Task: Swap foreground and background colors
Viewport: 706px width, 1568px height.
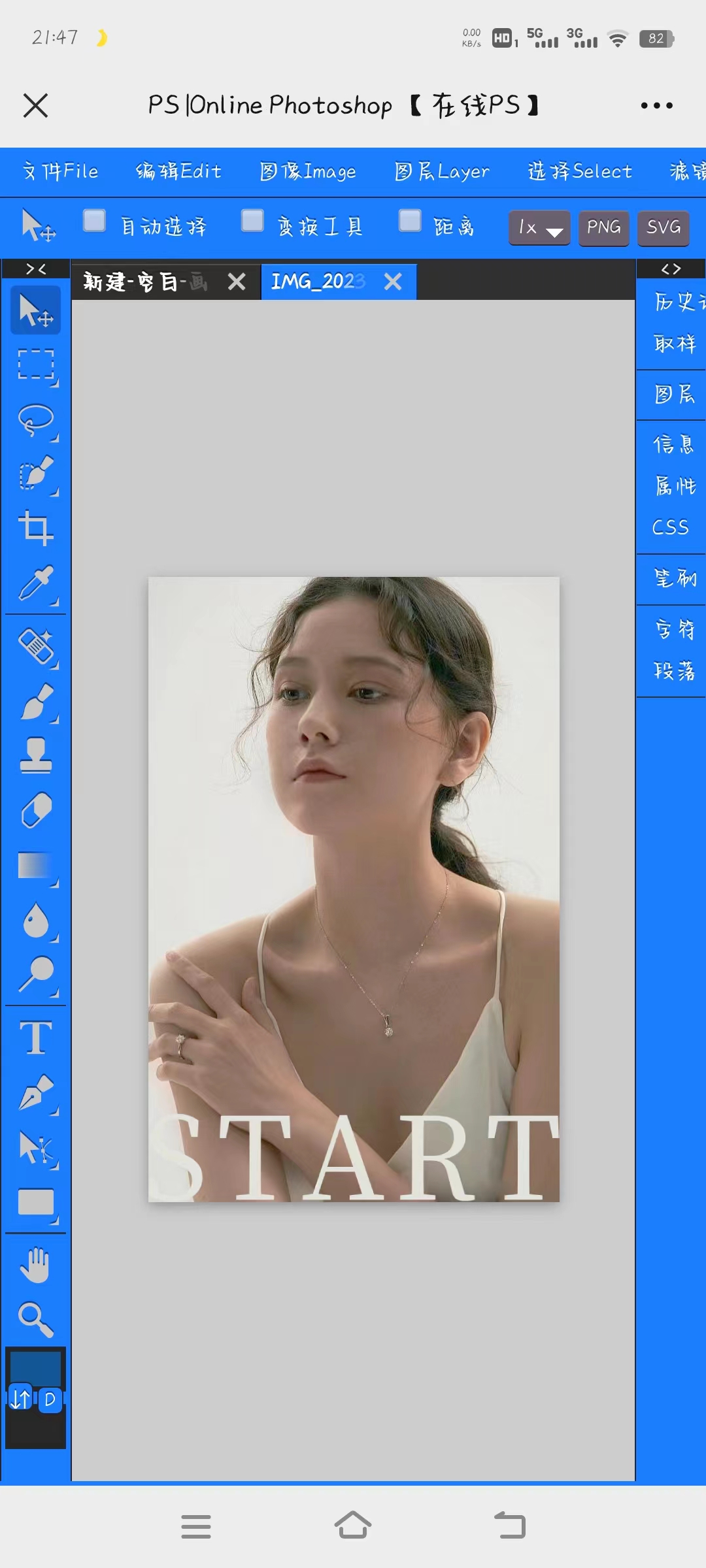Action: pyautogui.click(x=20, y=1399)
